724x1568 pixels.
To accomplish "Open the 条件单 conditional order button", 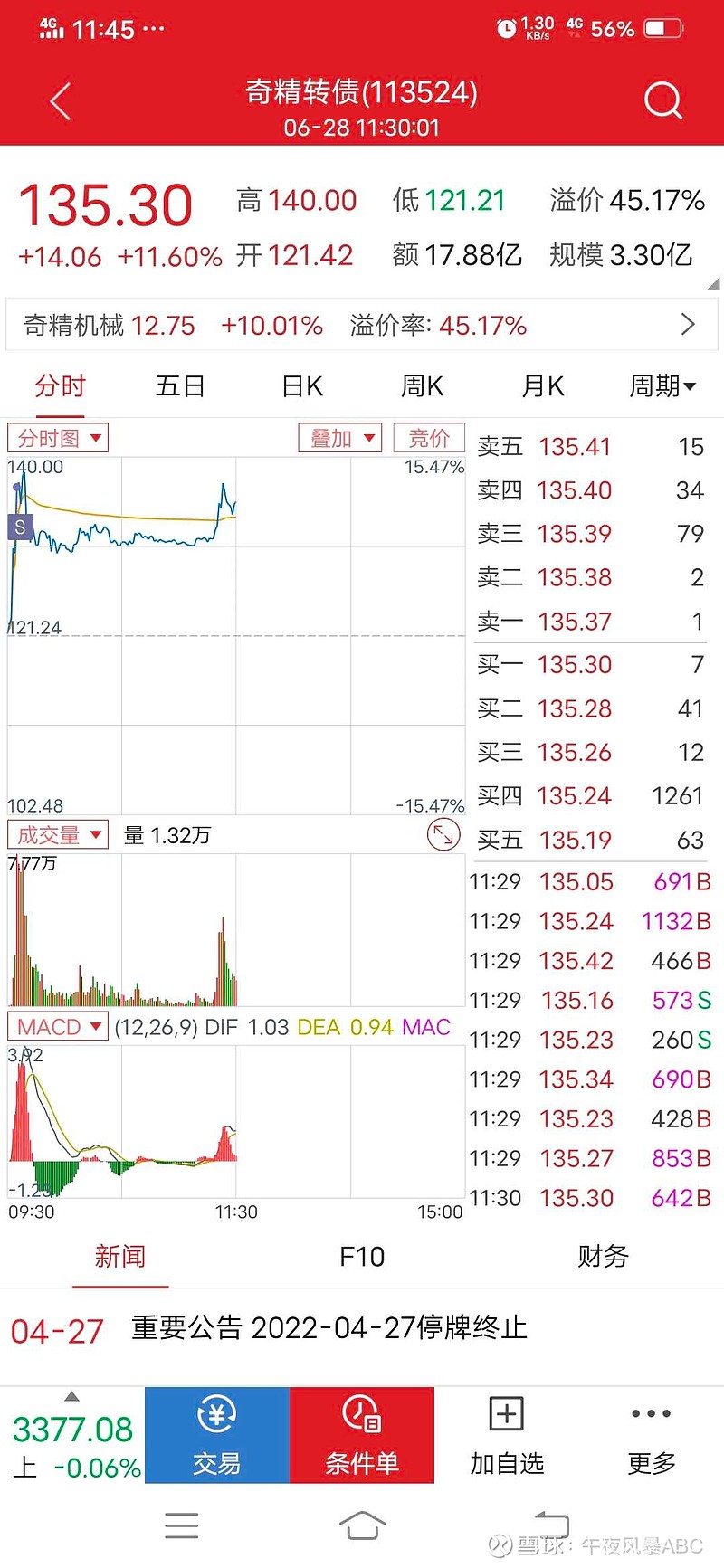I will (x=362, y=1435).
